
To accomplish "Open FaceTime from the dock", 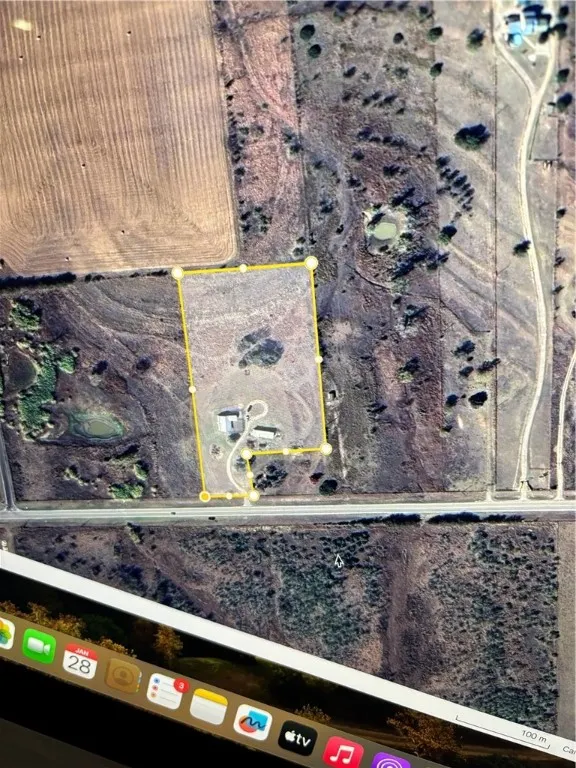I will 39,646.
